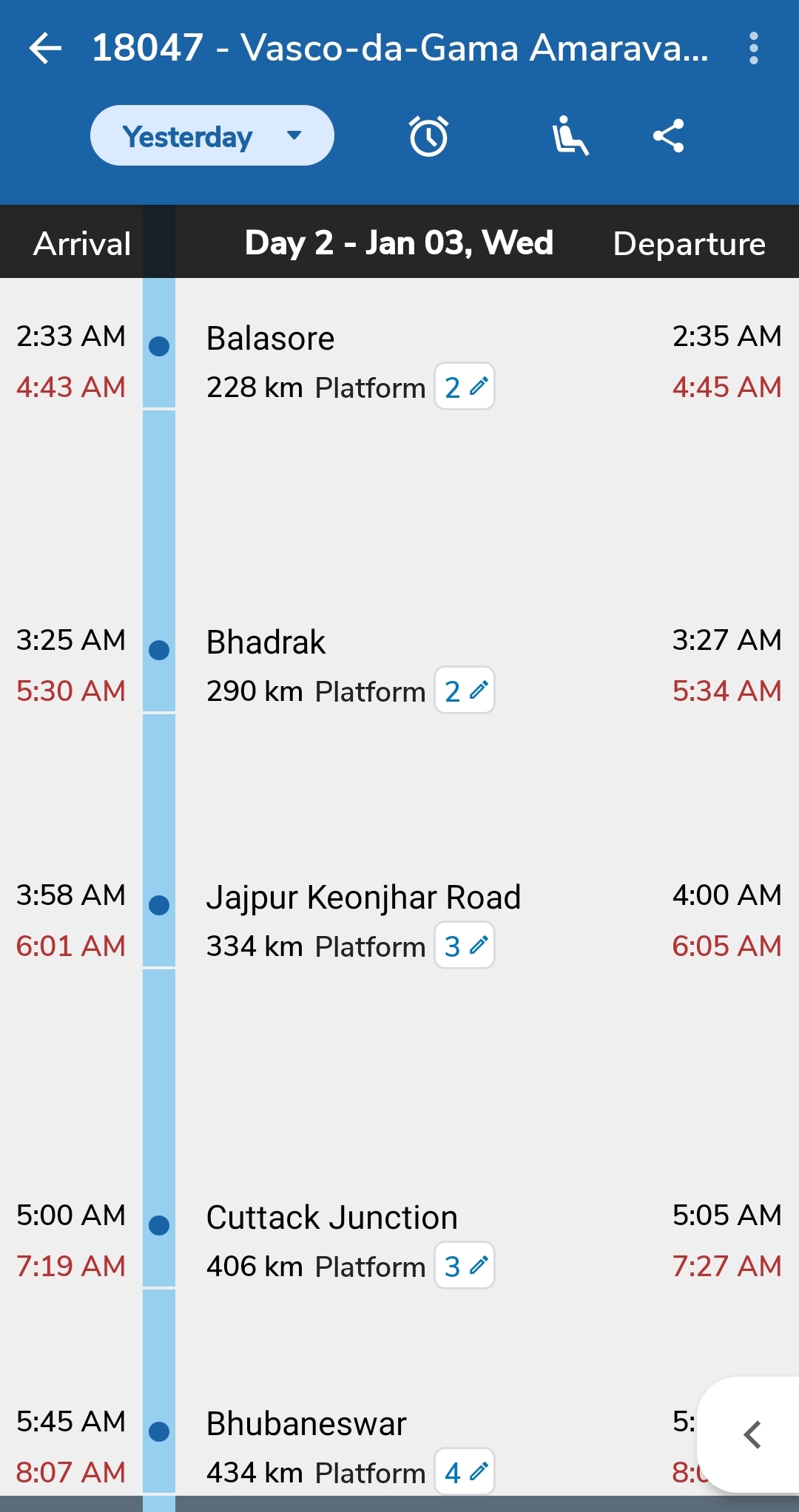Edit the platform number for Cuttack Junction

pyautogui.click(x=465, y=1266)
